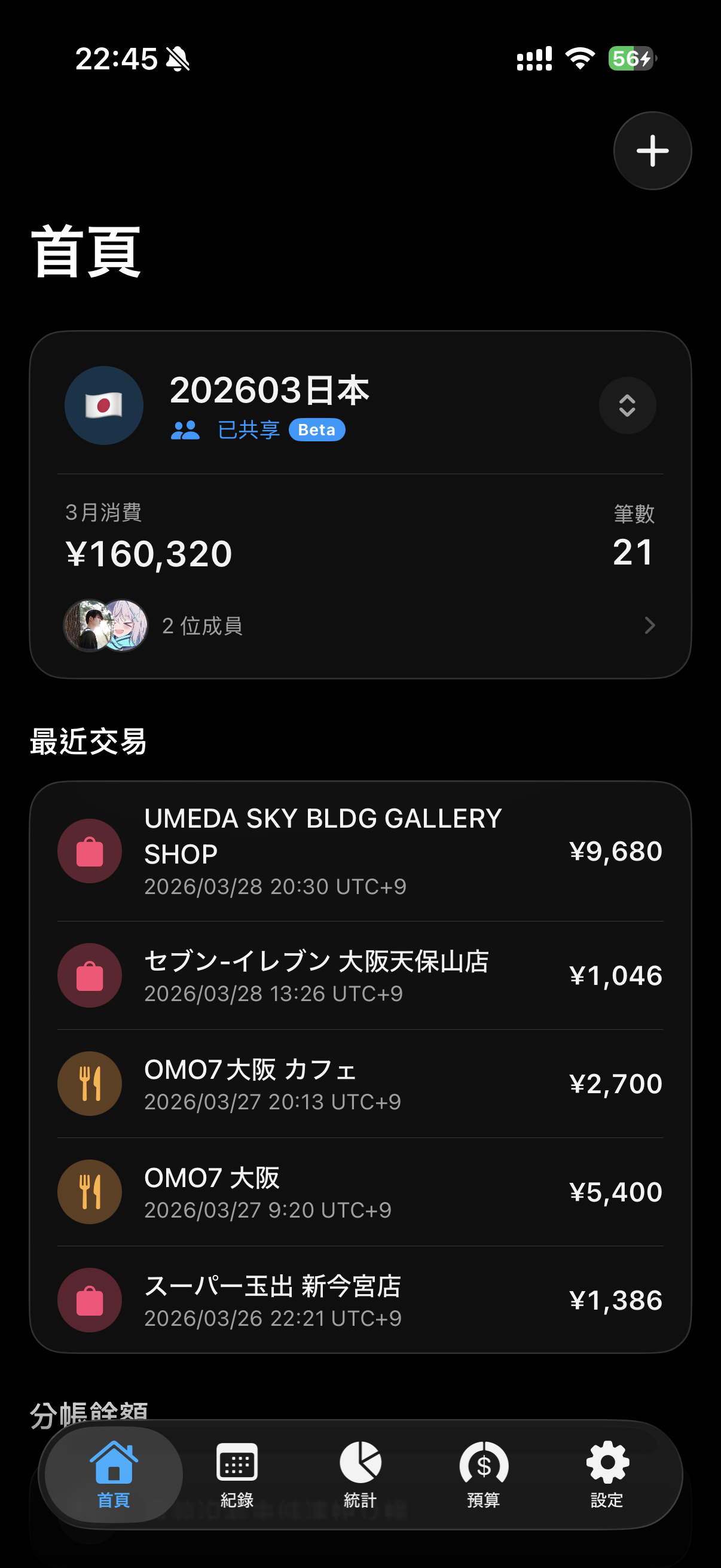721x1568 pixels.
Task: Add a new transaction with the plus button
Action: pos(652,150)
